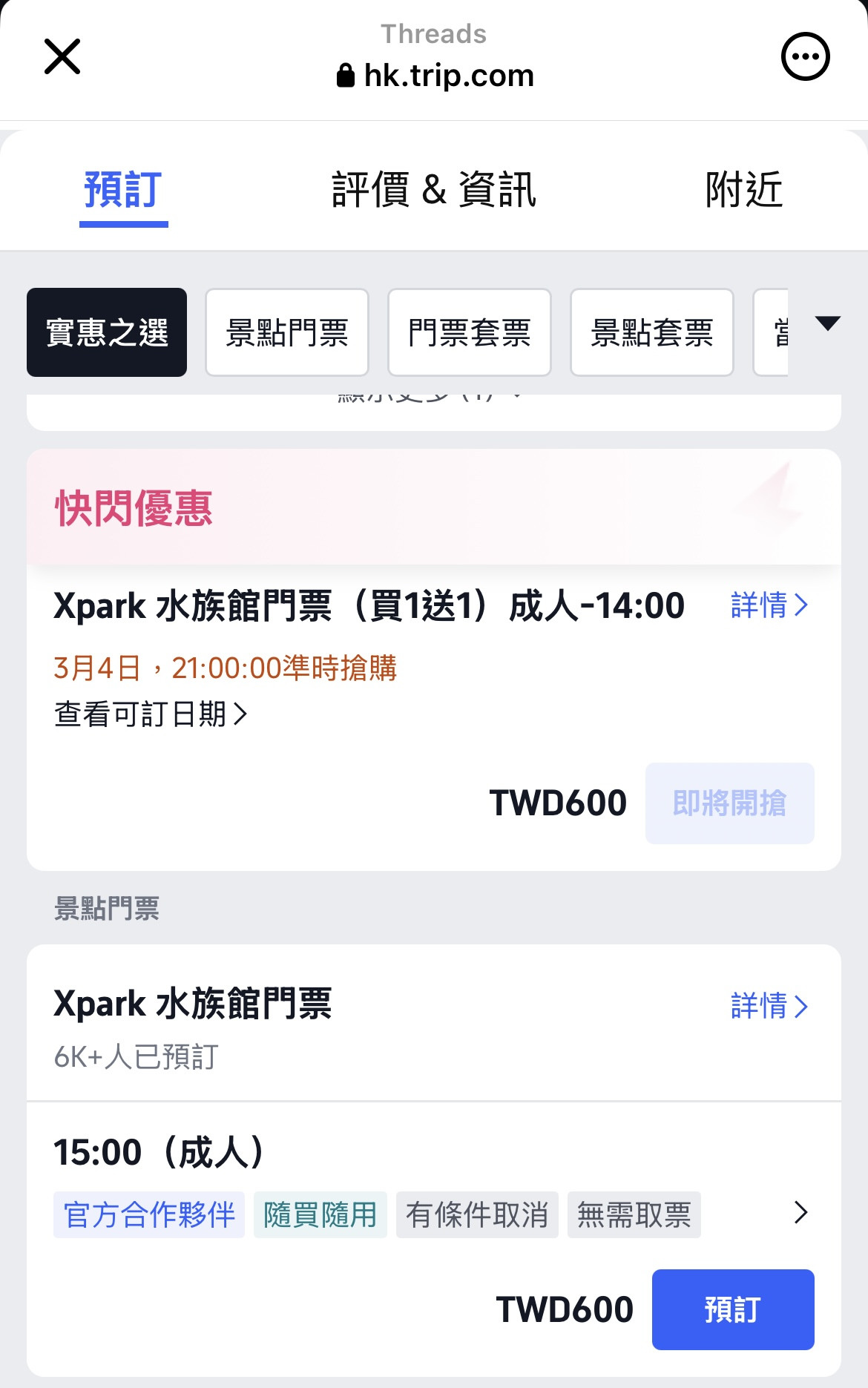Close the in-app browser
Viewport: 868px width, 1388px height.
[x=62, y=57]
